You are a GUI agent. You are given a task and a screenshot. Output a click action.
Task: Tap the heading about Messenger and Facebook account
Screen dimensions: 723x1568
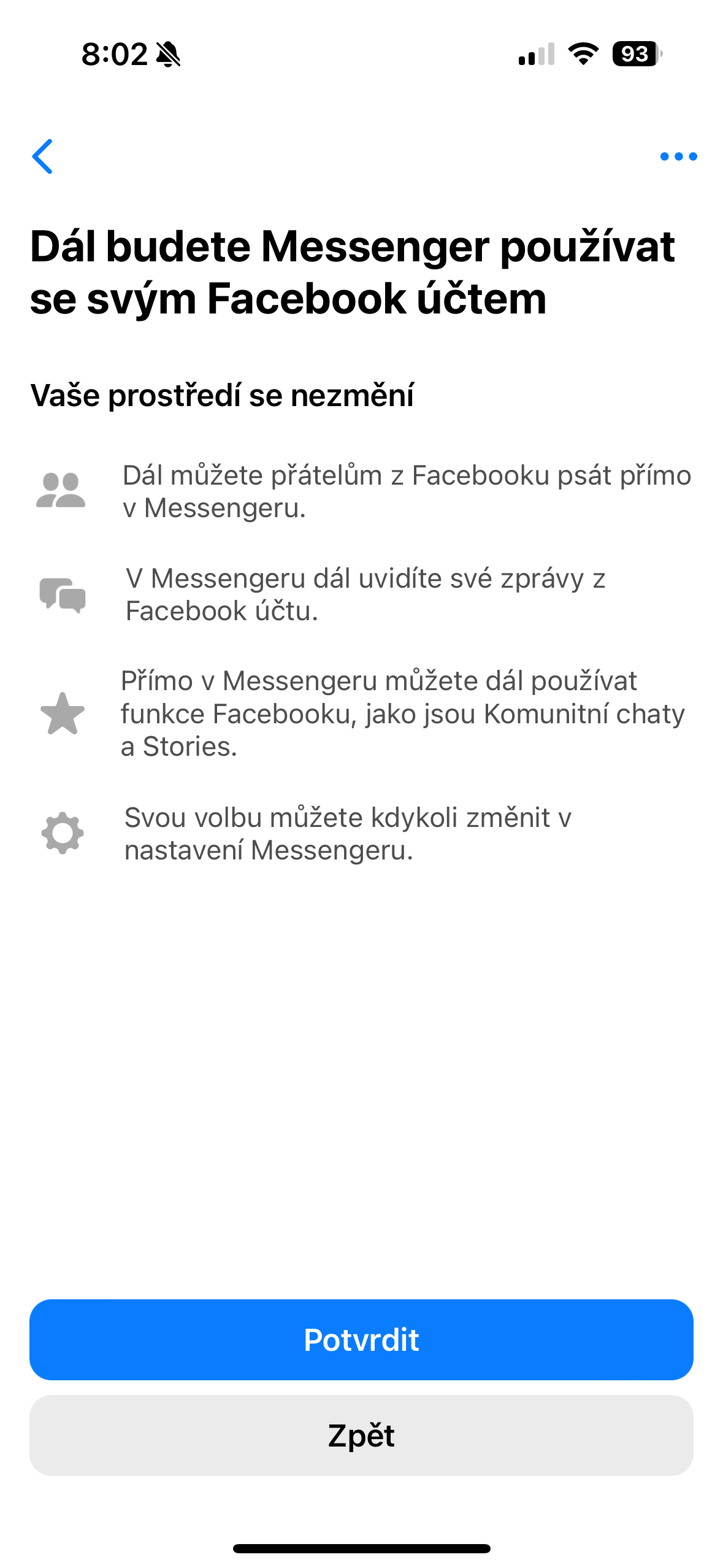coord(353,271)
